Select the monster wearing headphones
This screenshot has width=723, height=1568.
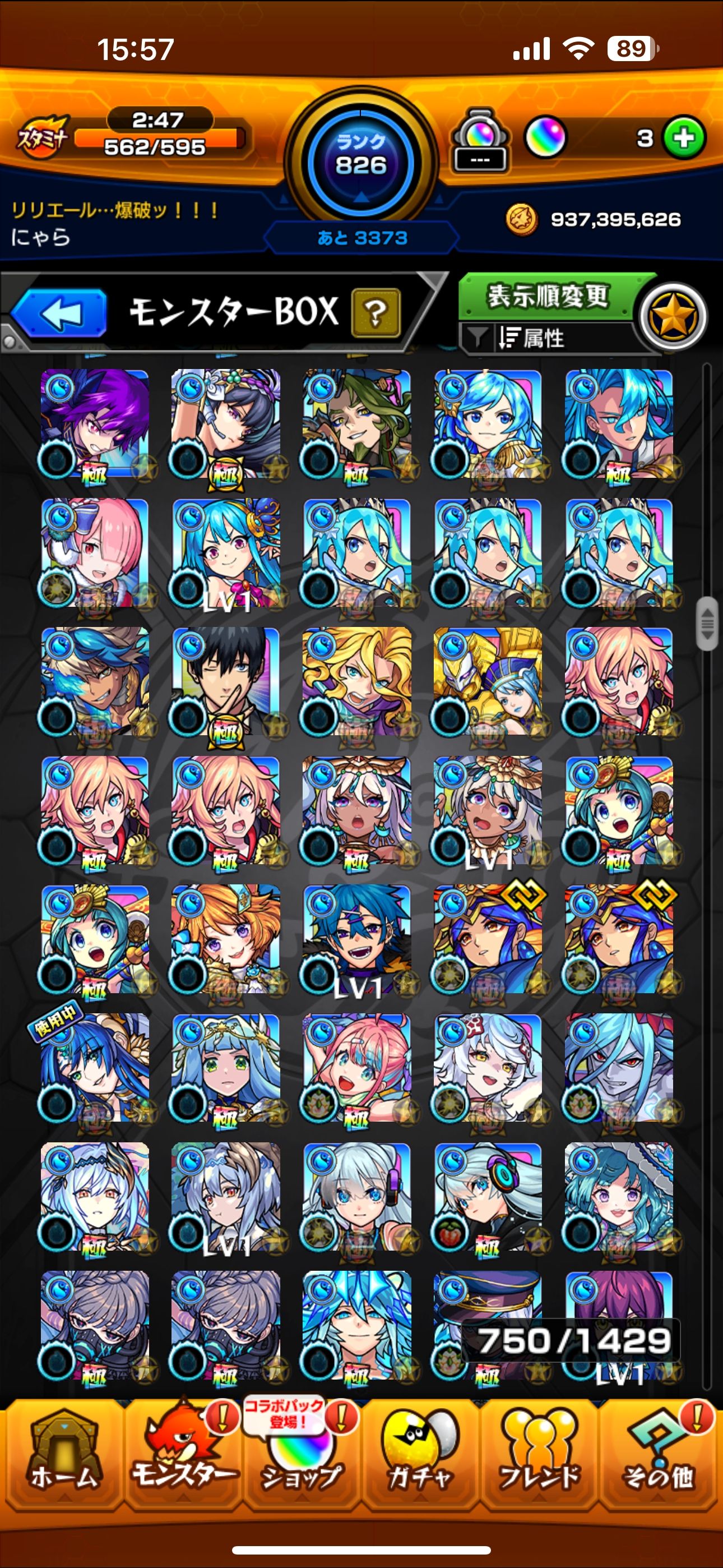pyautogui.click(x=488, y=1196)
